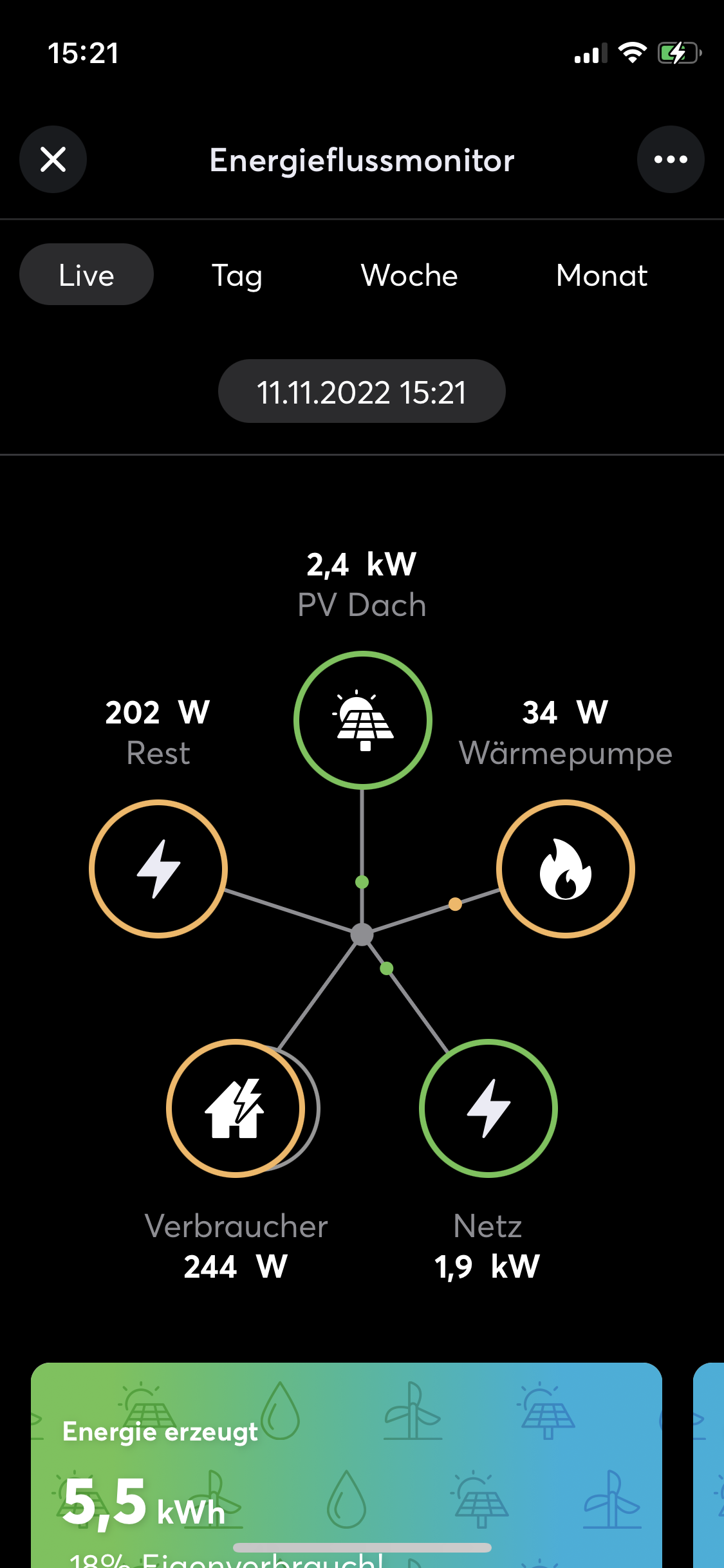Switch to the Woche tab
The height and width of the screenshot is (1568, 724).
click(x=409, y=275)
